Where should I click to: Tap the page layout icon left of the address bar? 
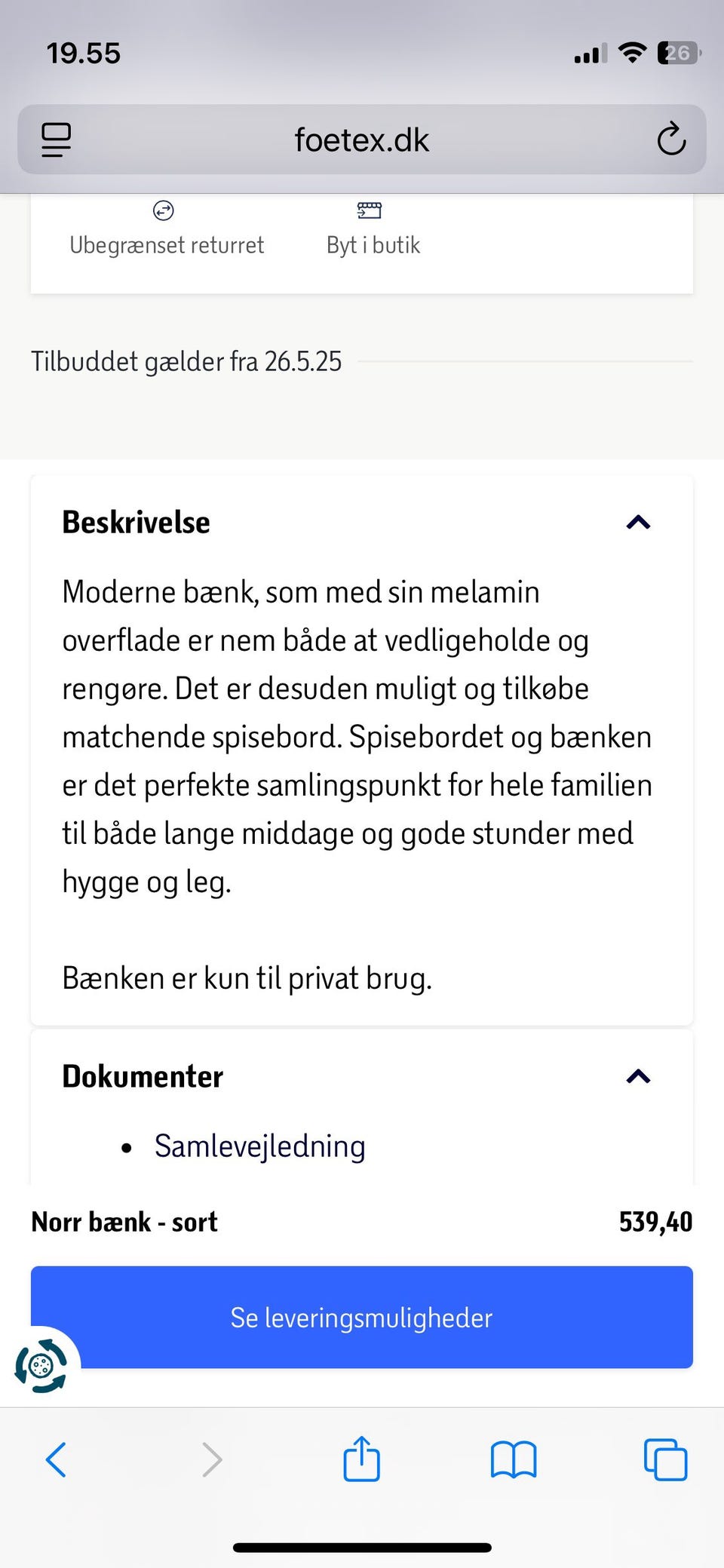tap(55, 140)
